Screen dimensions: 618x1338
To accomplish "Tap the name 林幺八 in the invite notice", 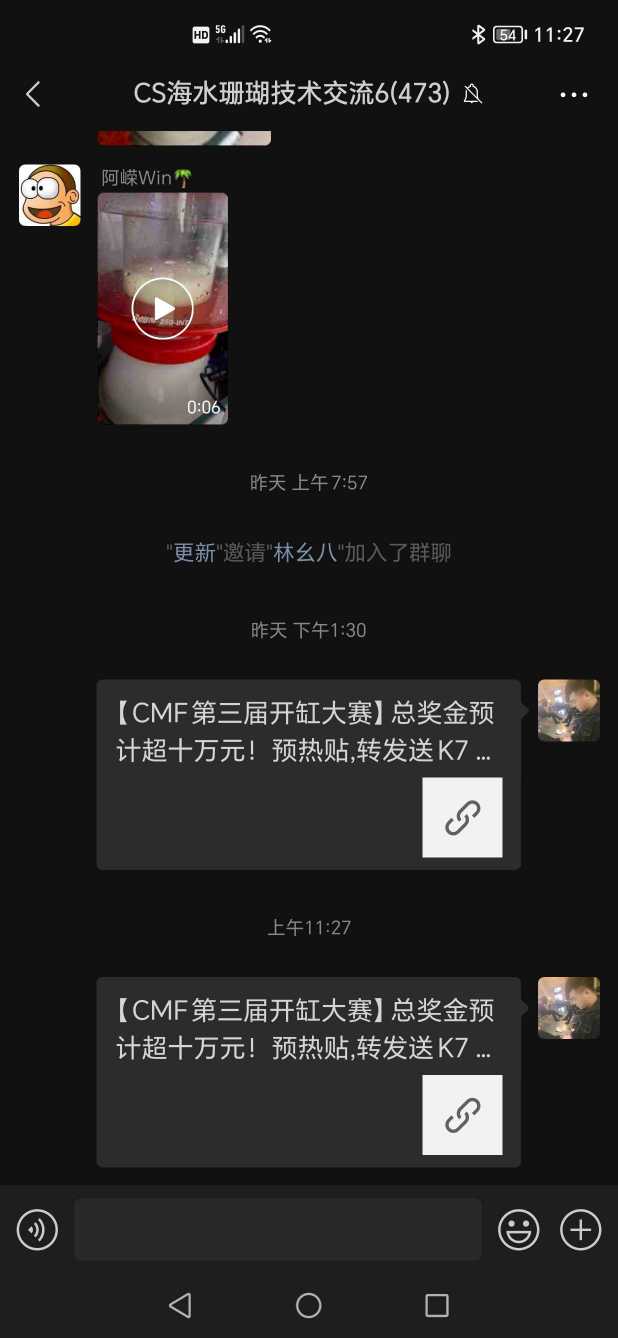I will tap(306, 552).
